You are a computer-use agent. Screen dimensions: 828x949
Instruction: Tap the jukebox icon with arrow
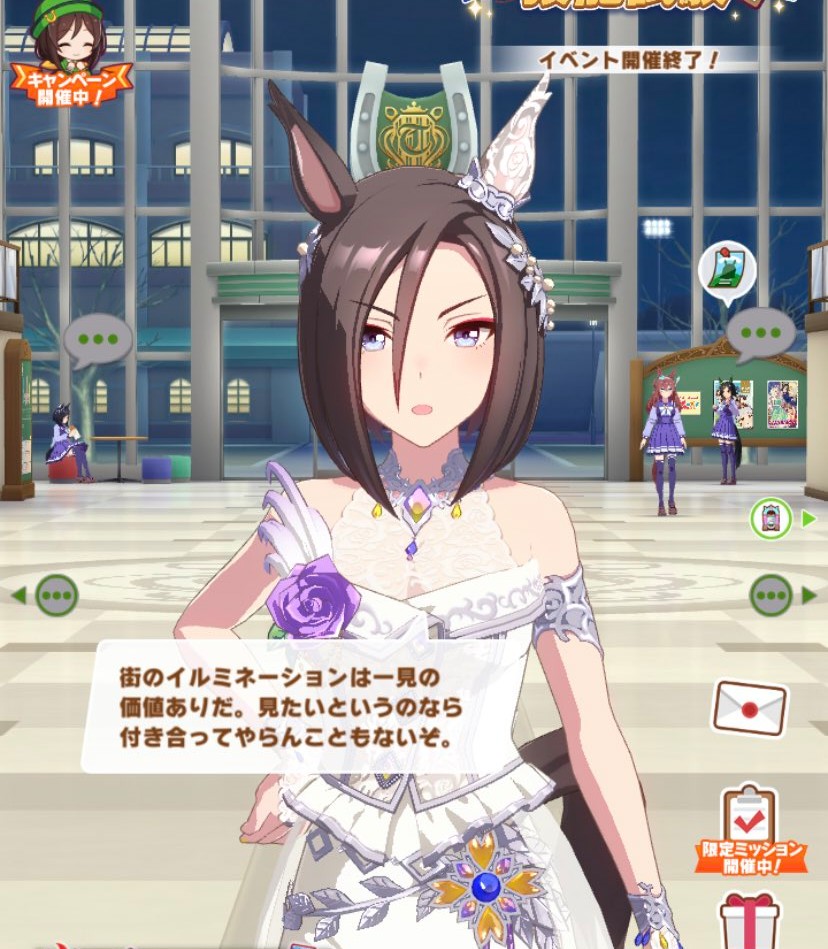click(x=781, y=519)
